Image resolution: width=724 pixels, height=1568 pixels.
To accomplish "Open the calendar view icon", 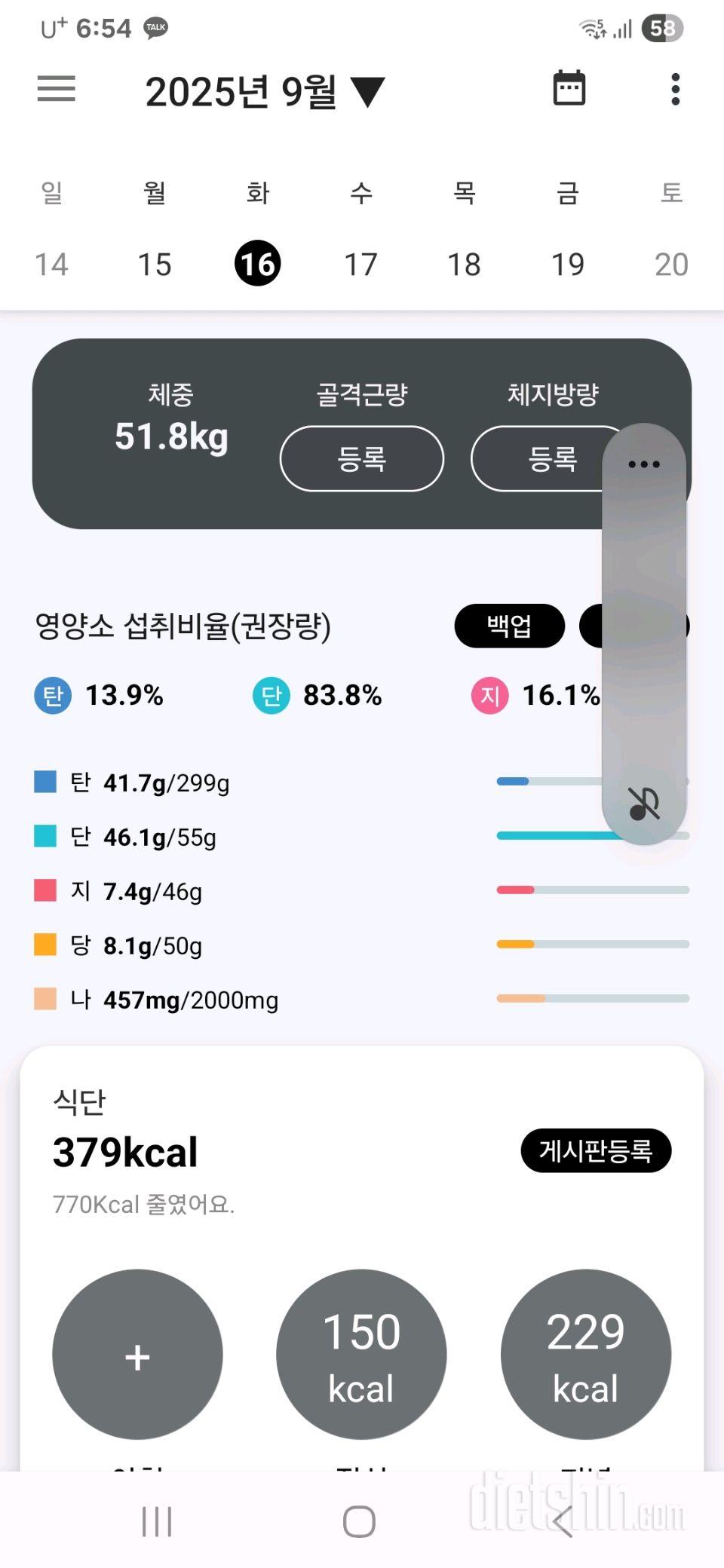I will (x=569, y=89).
